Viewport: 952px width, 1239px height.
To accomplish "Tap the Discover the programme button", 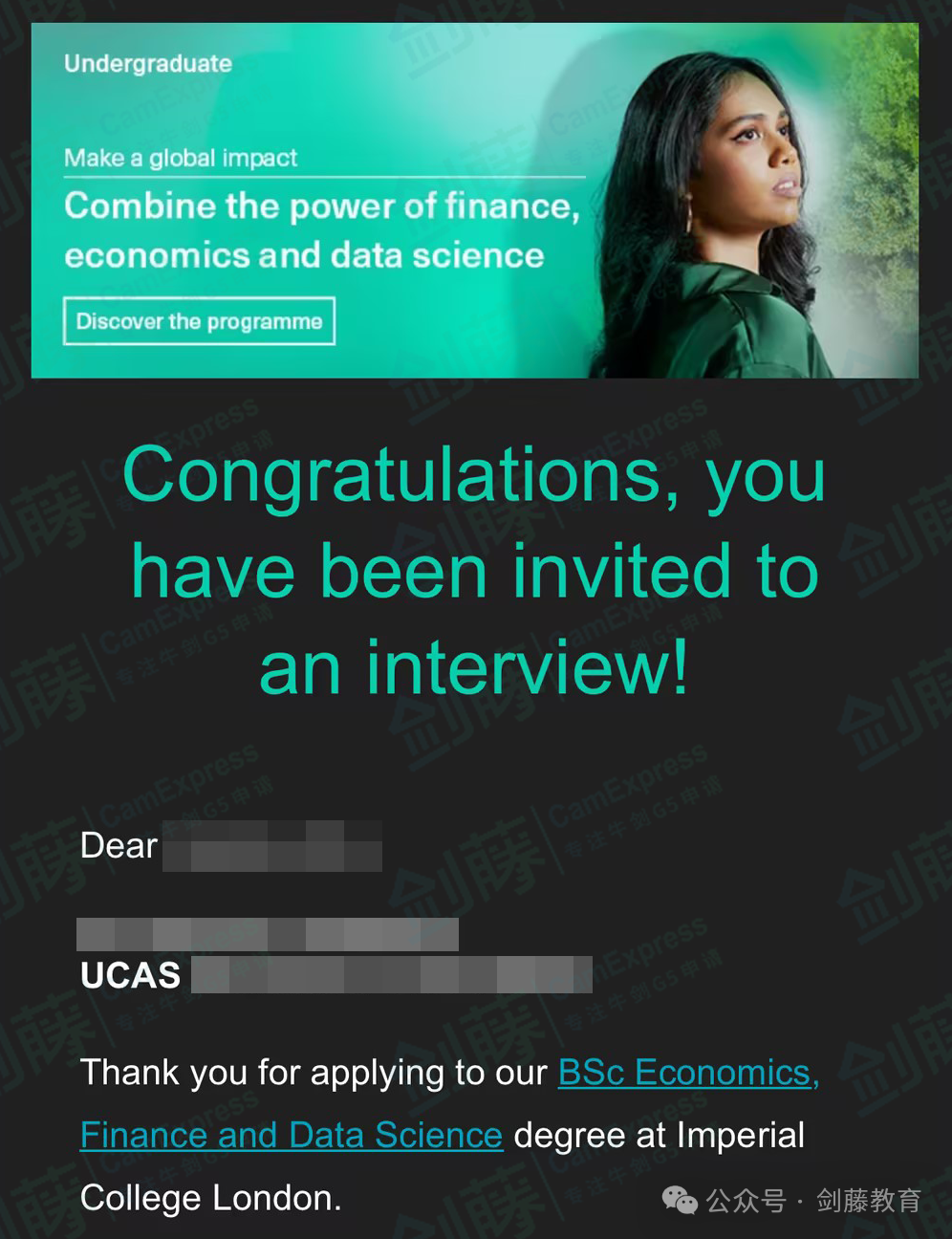I will 199,321.
